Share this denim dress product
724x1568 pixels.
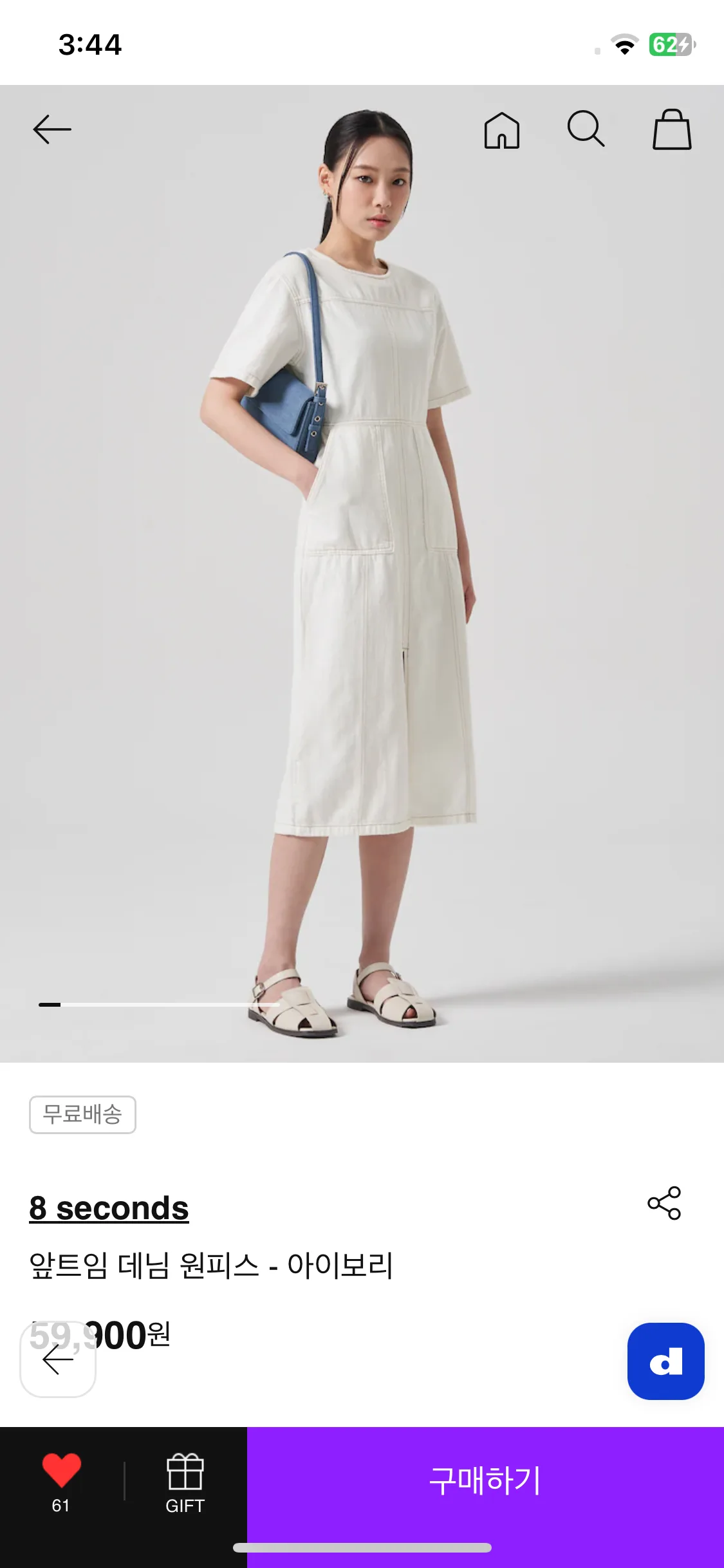(x=664, y=1203)
